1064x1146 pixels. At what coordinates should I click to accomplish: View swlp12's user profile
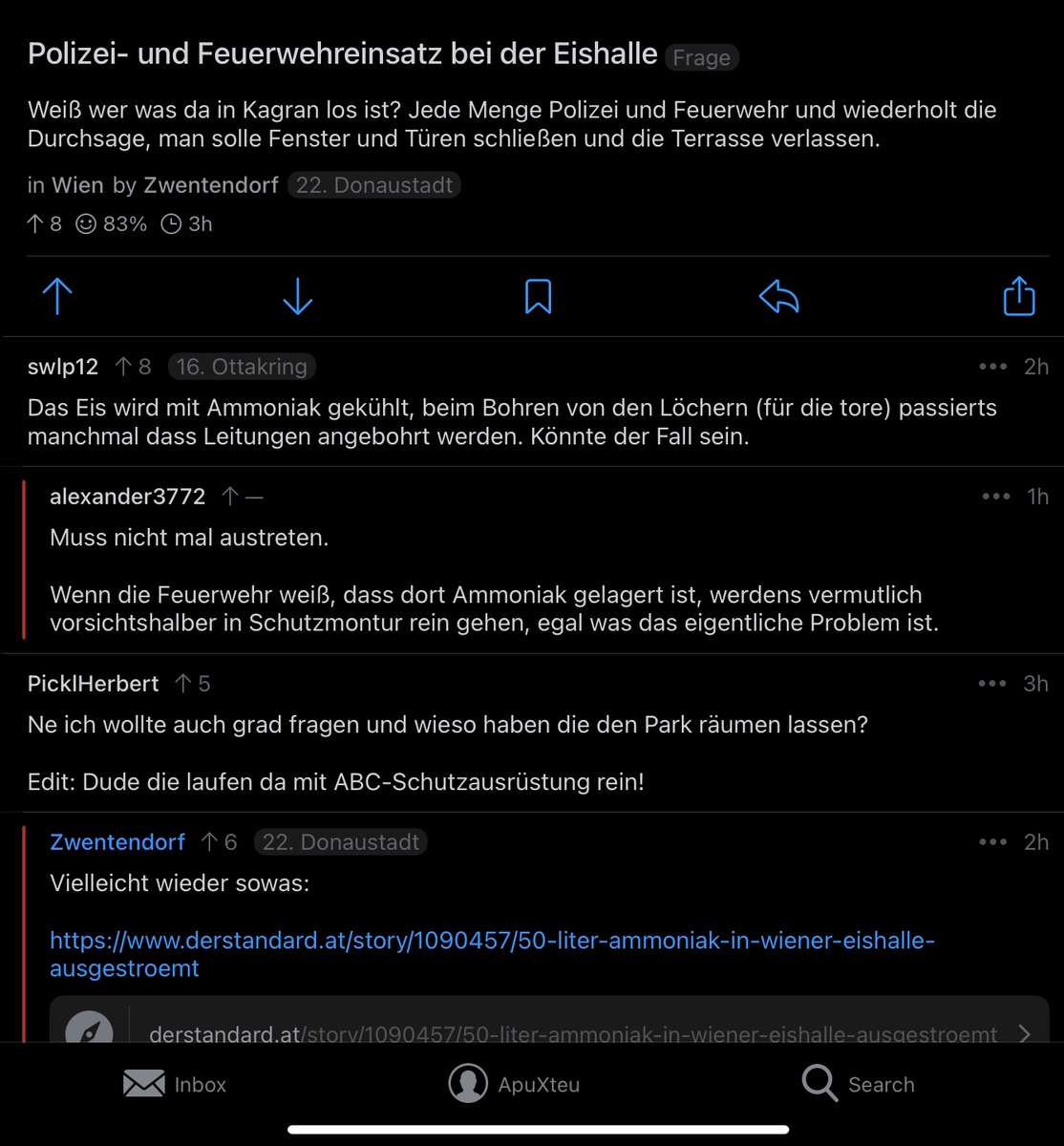[63, 367]
